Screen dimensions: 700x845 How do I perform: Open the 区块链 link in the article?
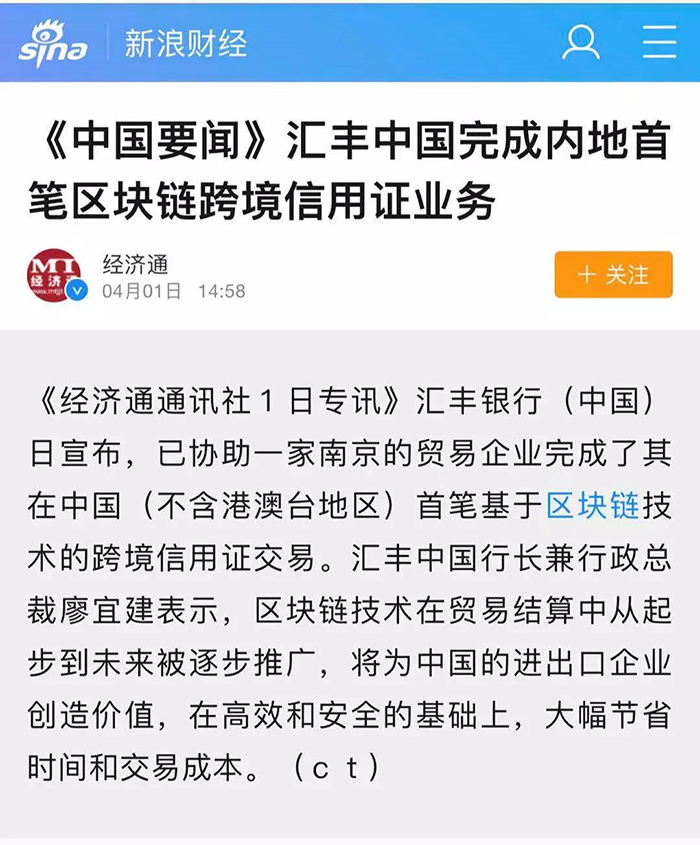593,505
